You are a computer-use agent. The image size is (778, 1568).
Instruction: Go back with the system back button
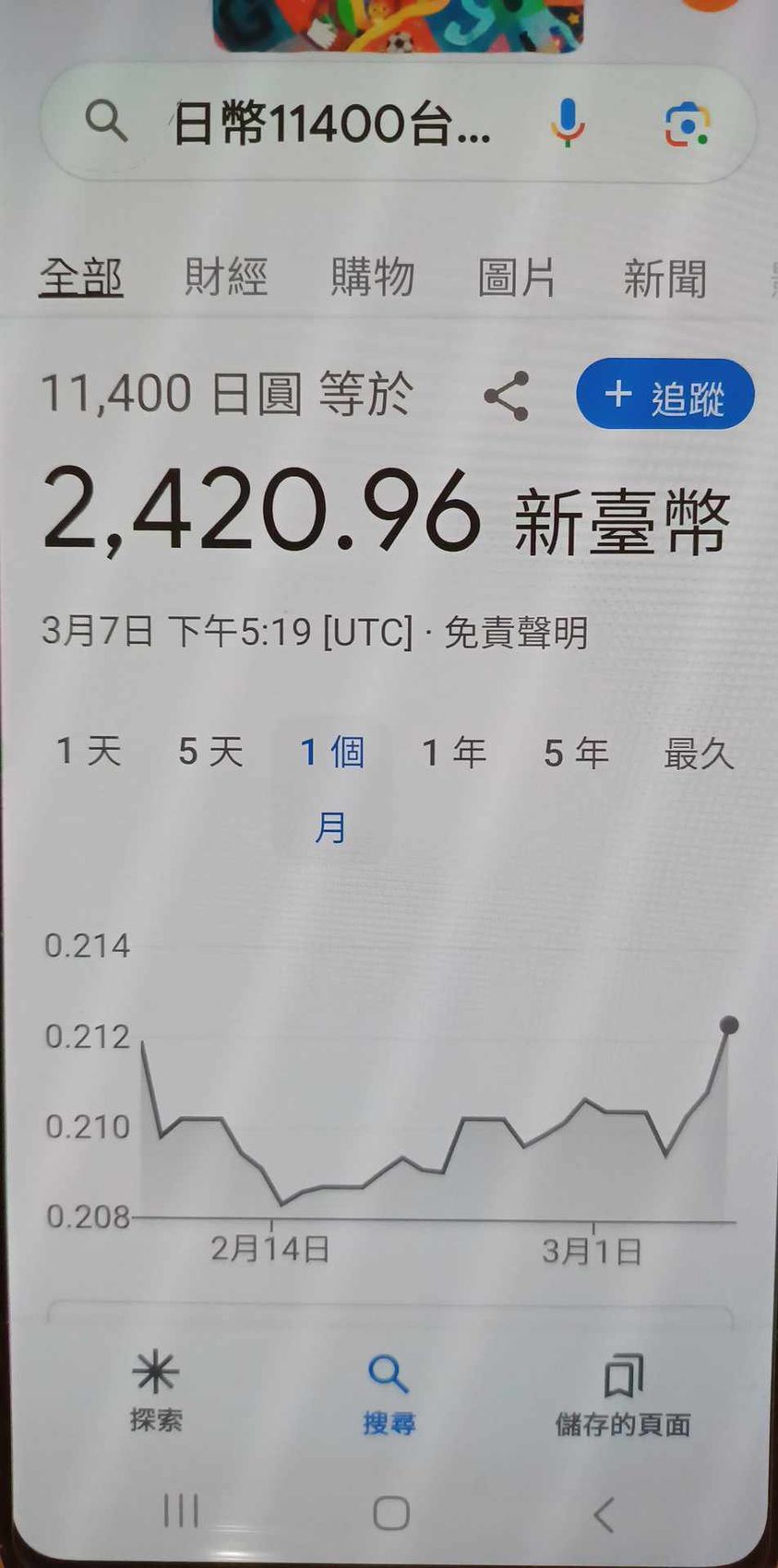pos(604,1515)
